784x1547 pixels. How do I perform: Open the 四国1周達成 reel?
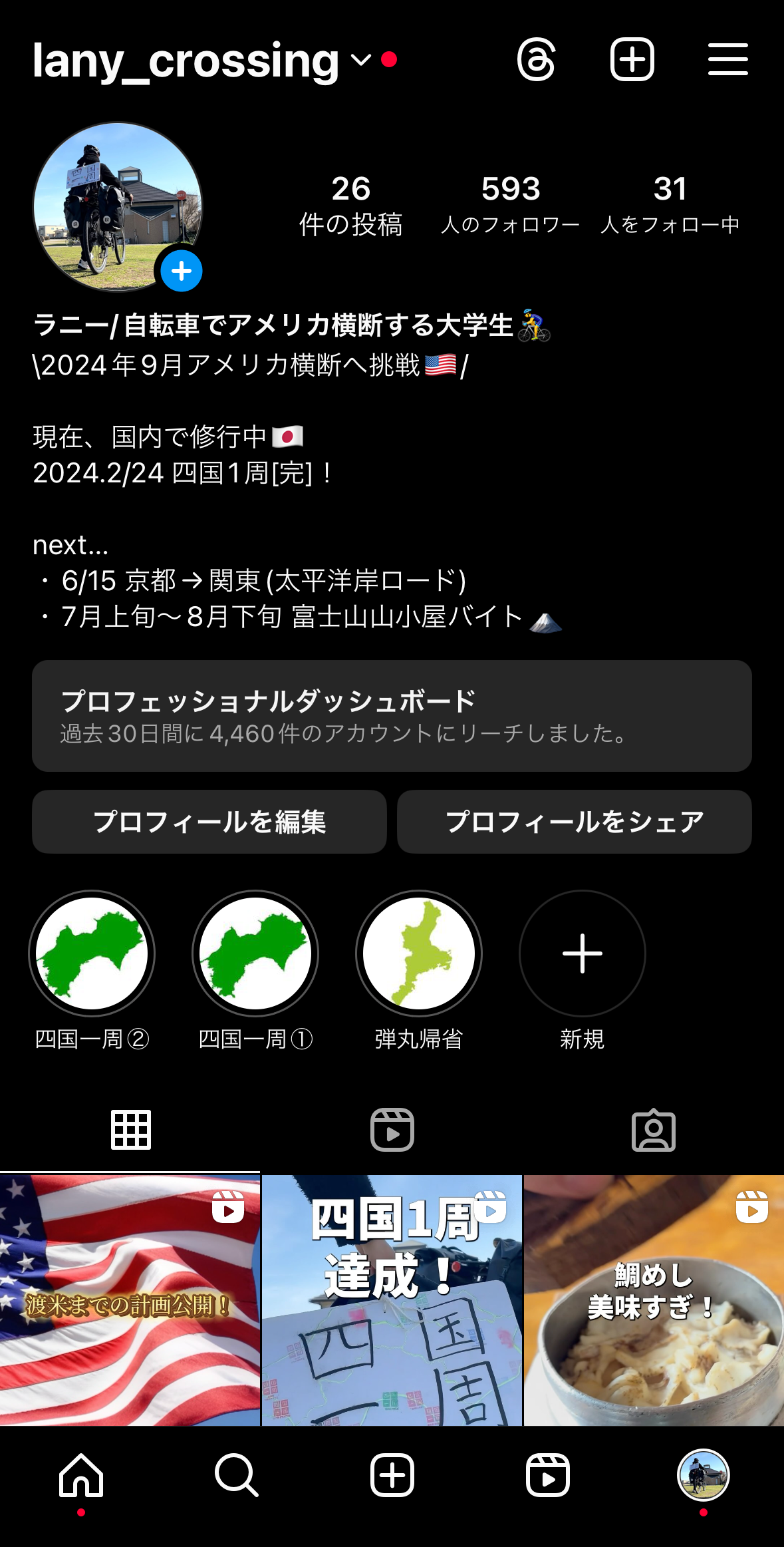392,1300
